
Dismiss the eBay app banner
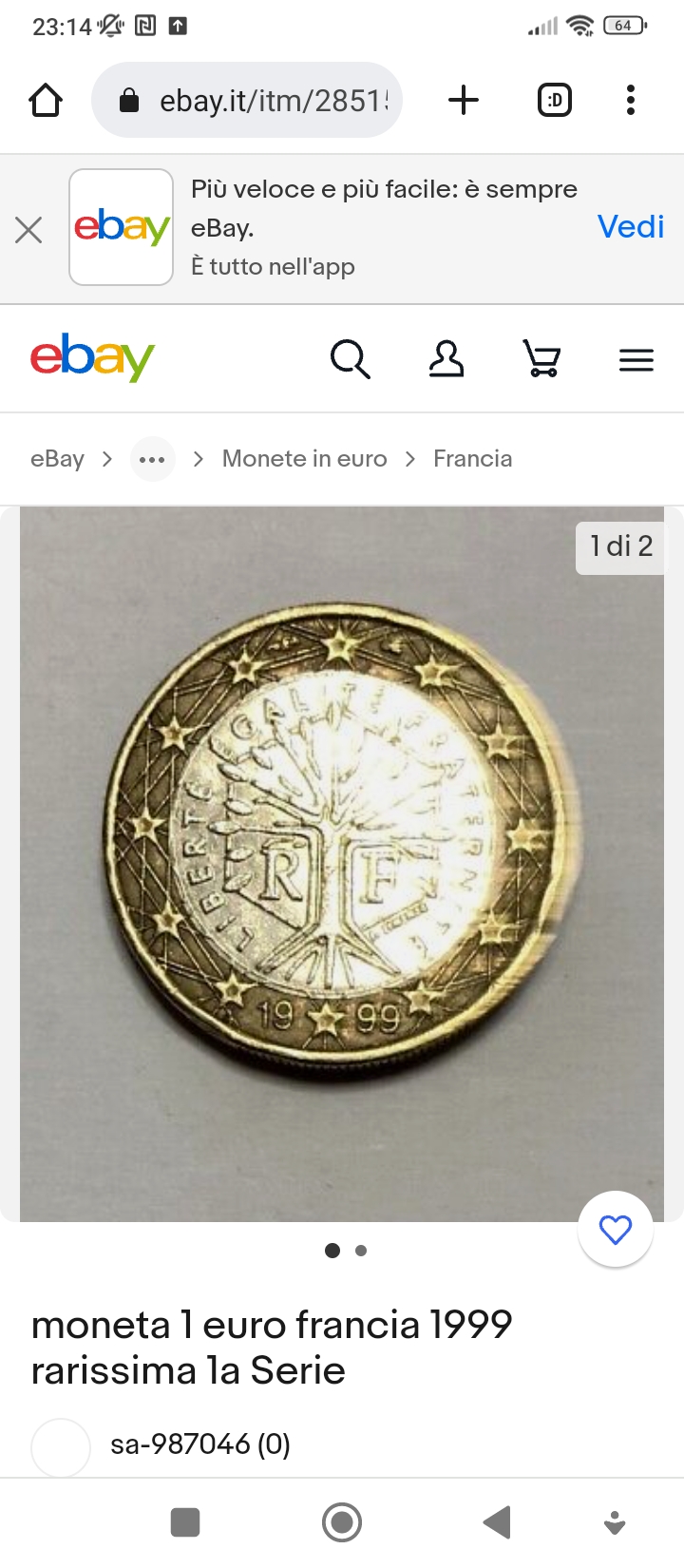pyautogui.click(x=28, y=229)
